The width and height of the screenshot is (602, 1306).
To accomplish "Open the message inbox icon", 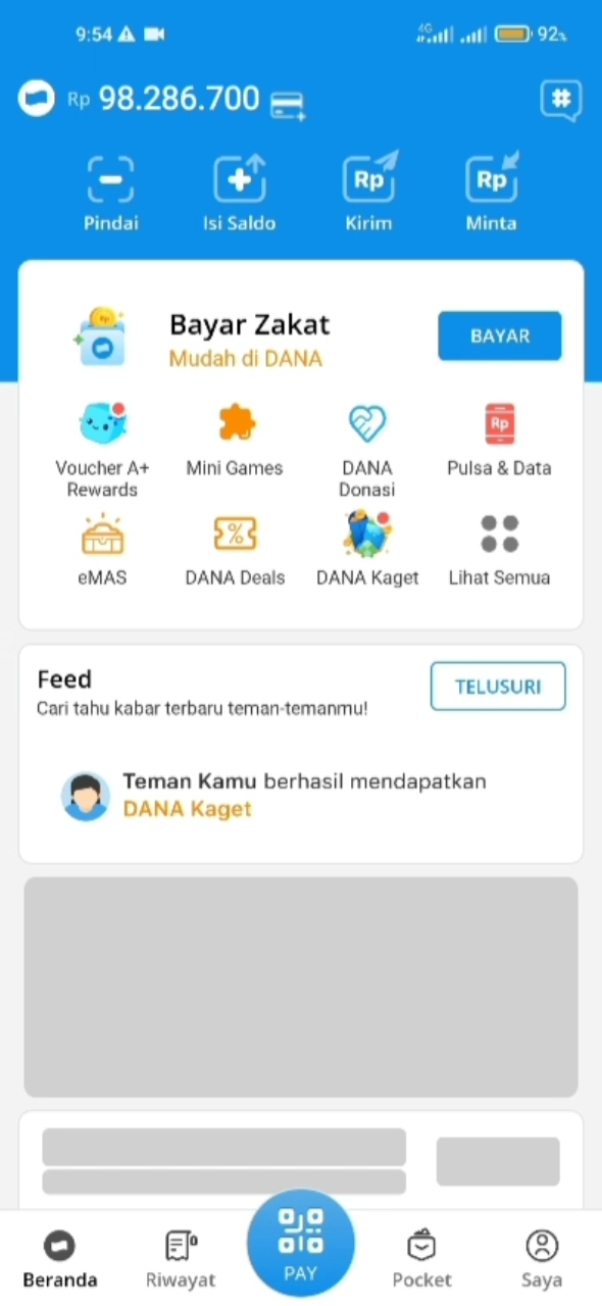I will pyautogui.click(x=560, y=99).
